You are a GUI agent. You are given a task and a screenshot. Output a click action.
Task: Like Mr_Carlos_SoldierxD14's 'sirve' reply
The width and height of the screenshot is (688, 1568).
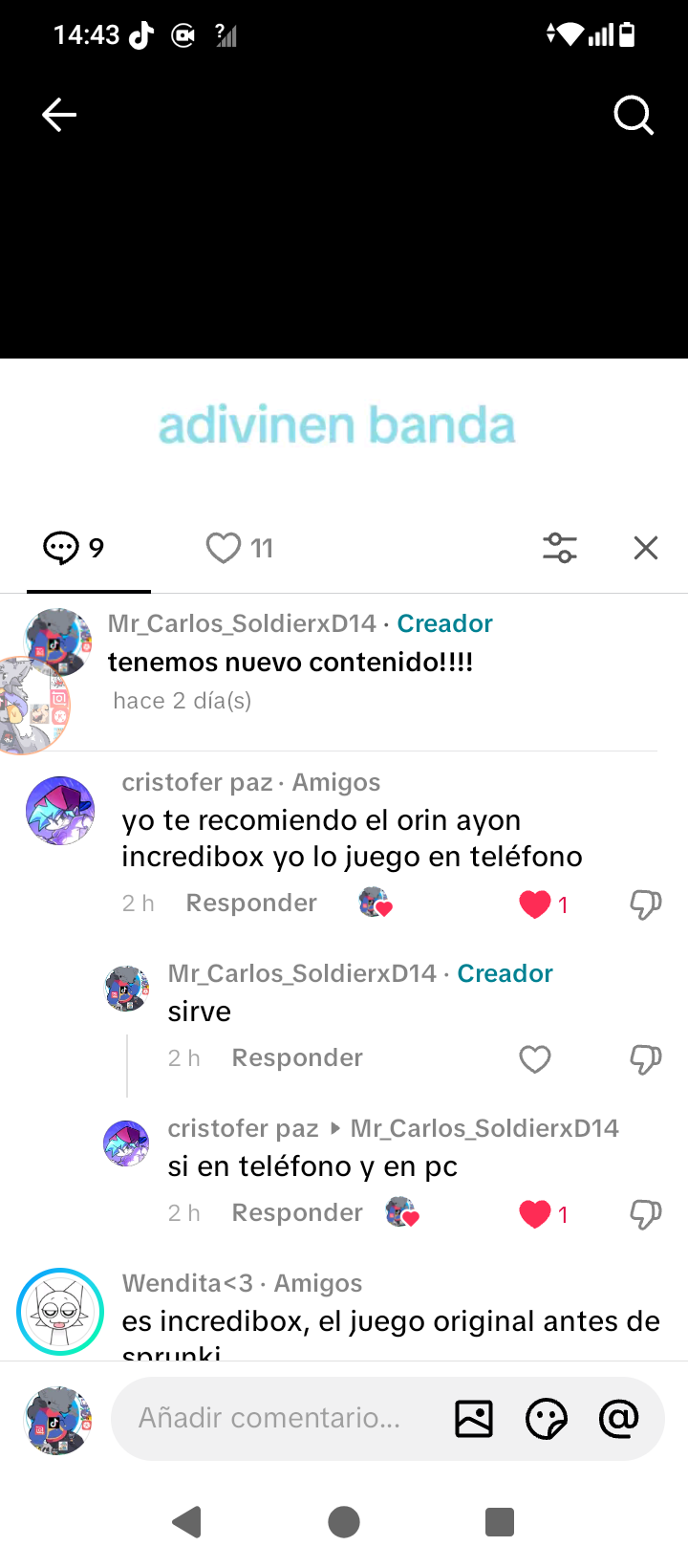pyautogui.click(x=534, y=1058)
